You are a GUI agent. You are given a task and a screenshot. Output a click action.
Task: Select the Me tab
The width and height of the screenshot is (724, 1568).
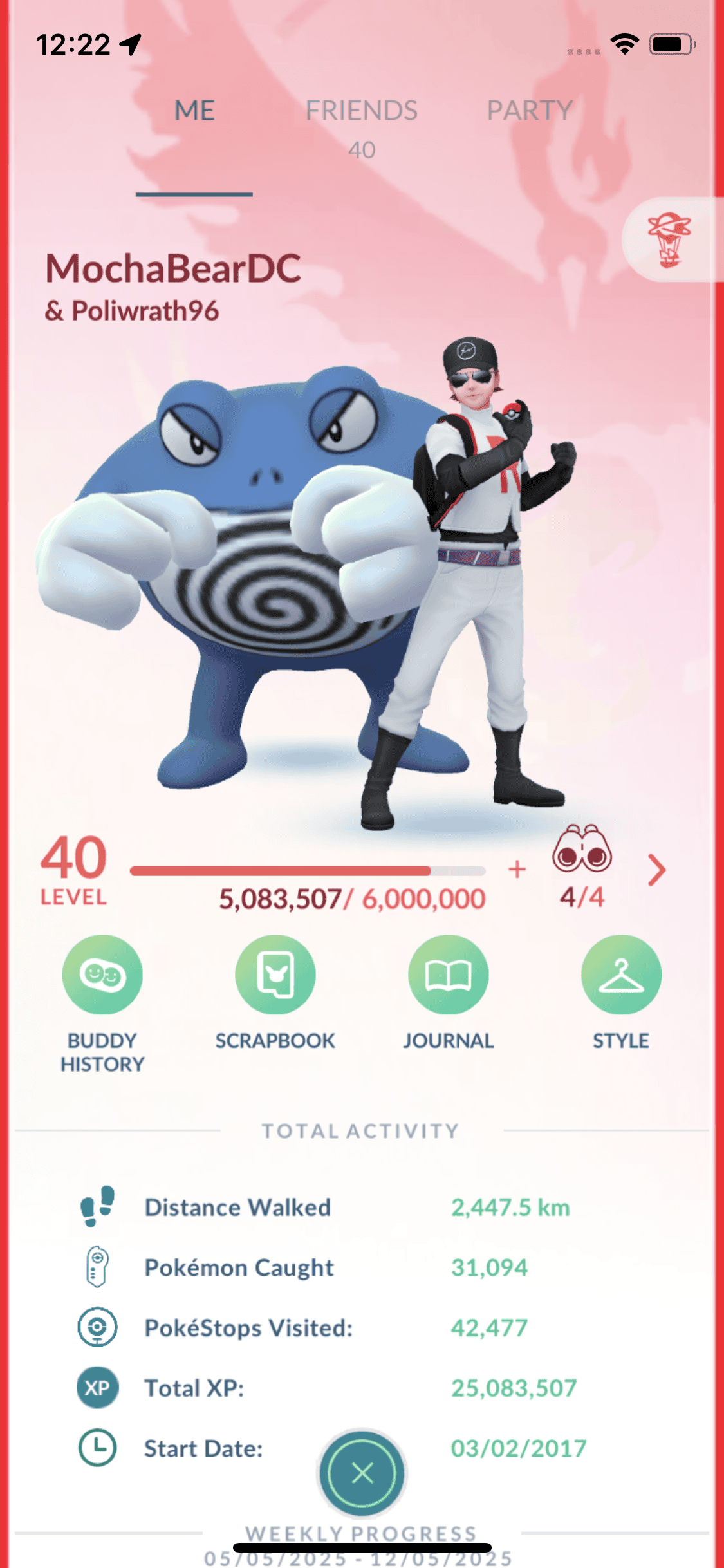point(194,111)
